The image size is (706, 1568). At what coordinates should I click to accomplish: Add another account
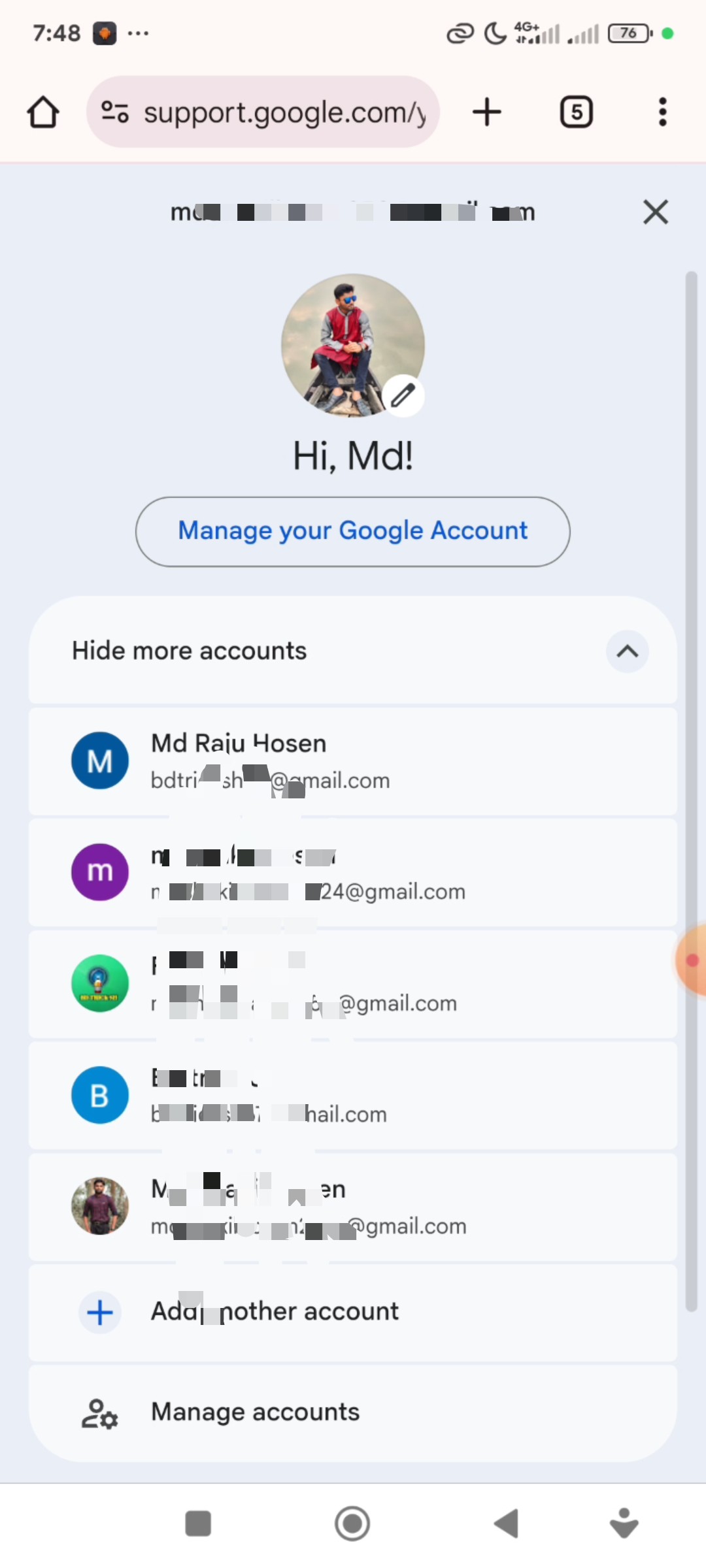[353, 1312]
